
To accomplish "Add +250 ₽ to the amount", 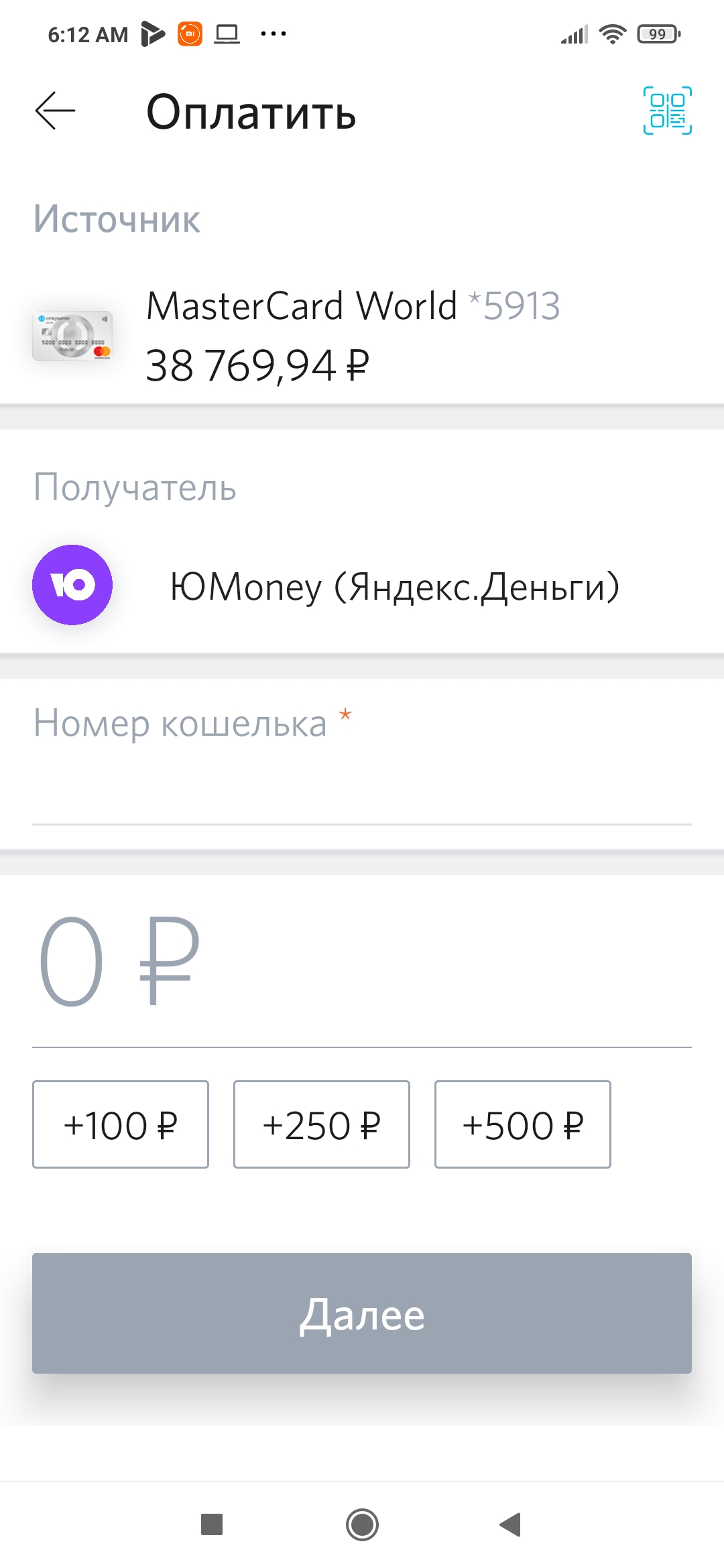I will click(x=322, y=1124).
